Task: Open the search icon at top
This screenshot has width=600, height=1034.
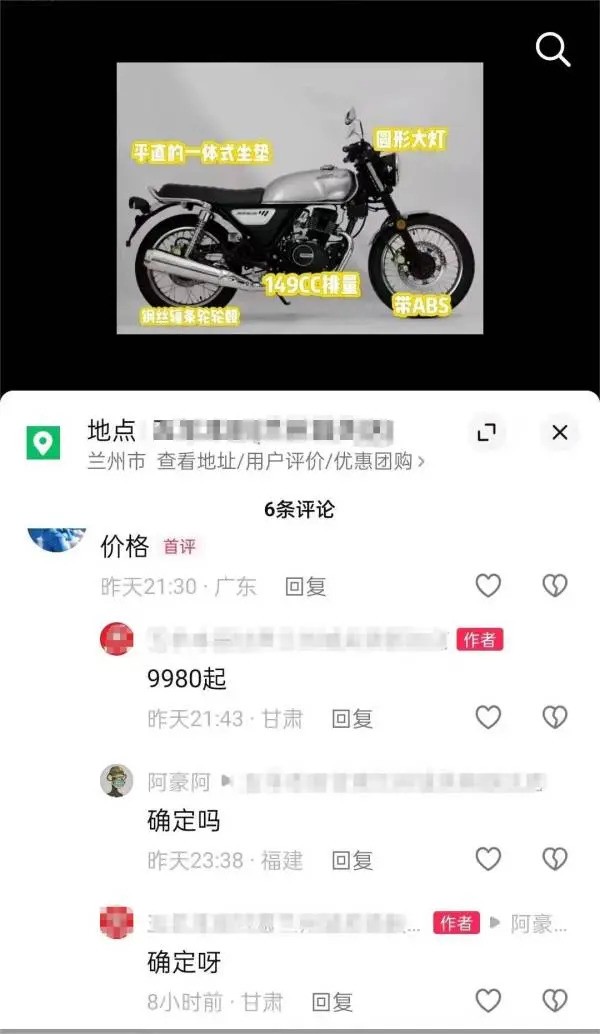Action: pyautogui.click(x=553, y=48)
